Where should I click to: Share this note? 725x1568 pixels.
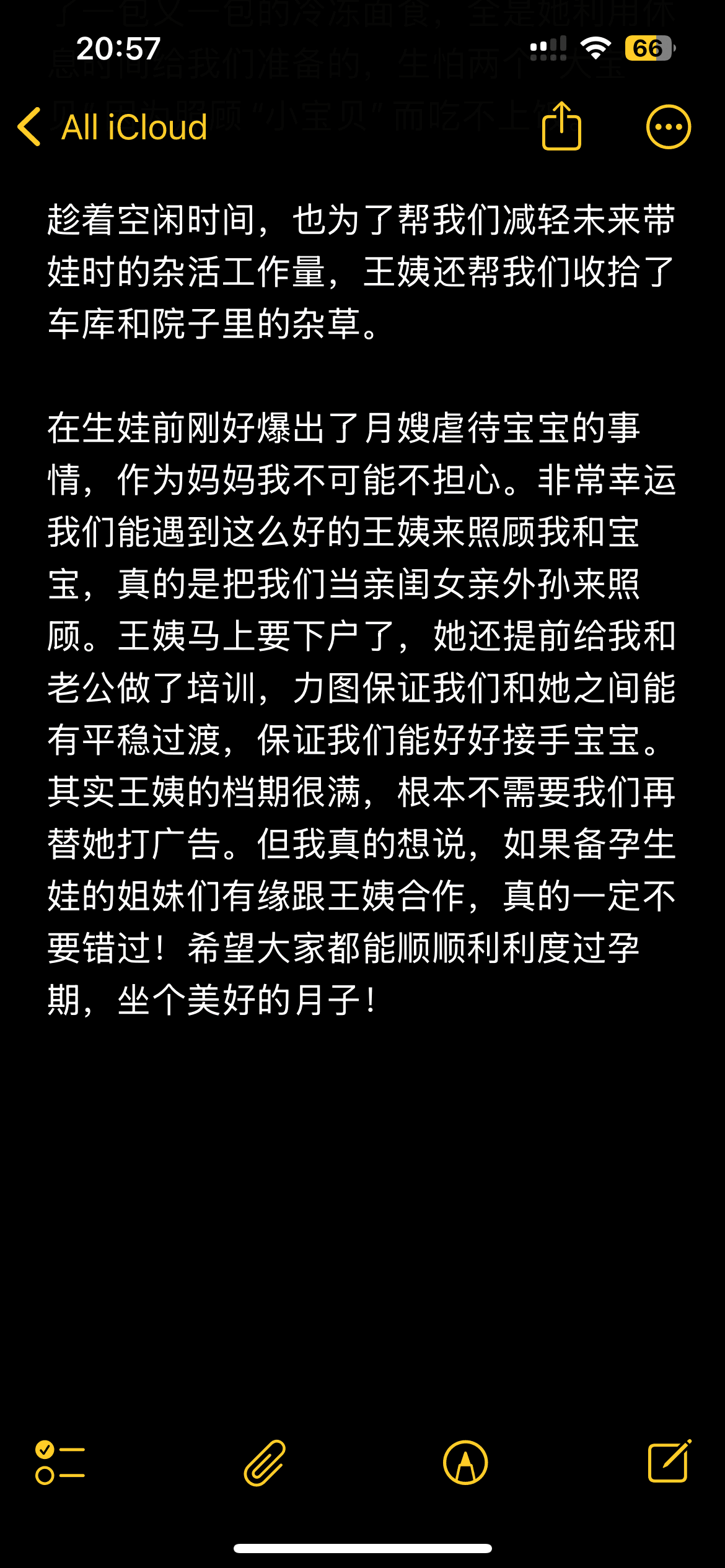pyautogui.click(x=561, y=126)
